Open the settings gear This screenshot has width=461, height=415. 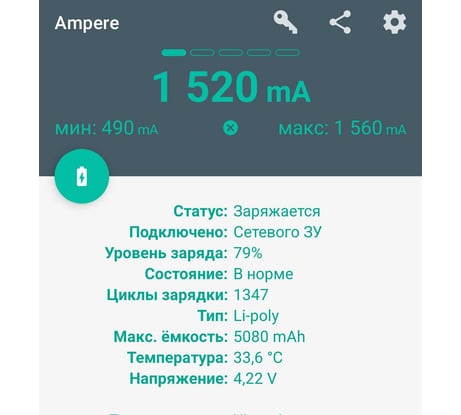coord(394,22)
